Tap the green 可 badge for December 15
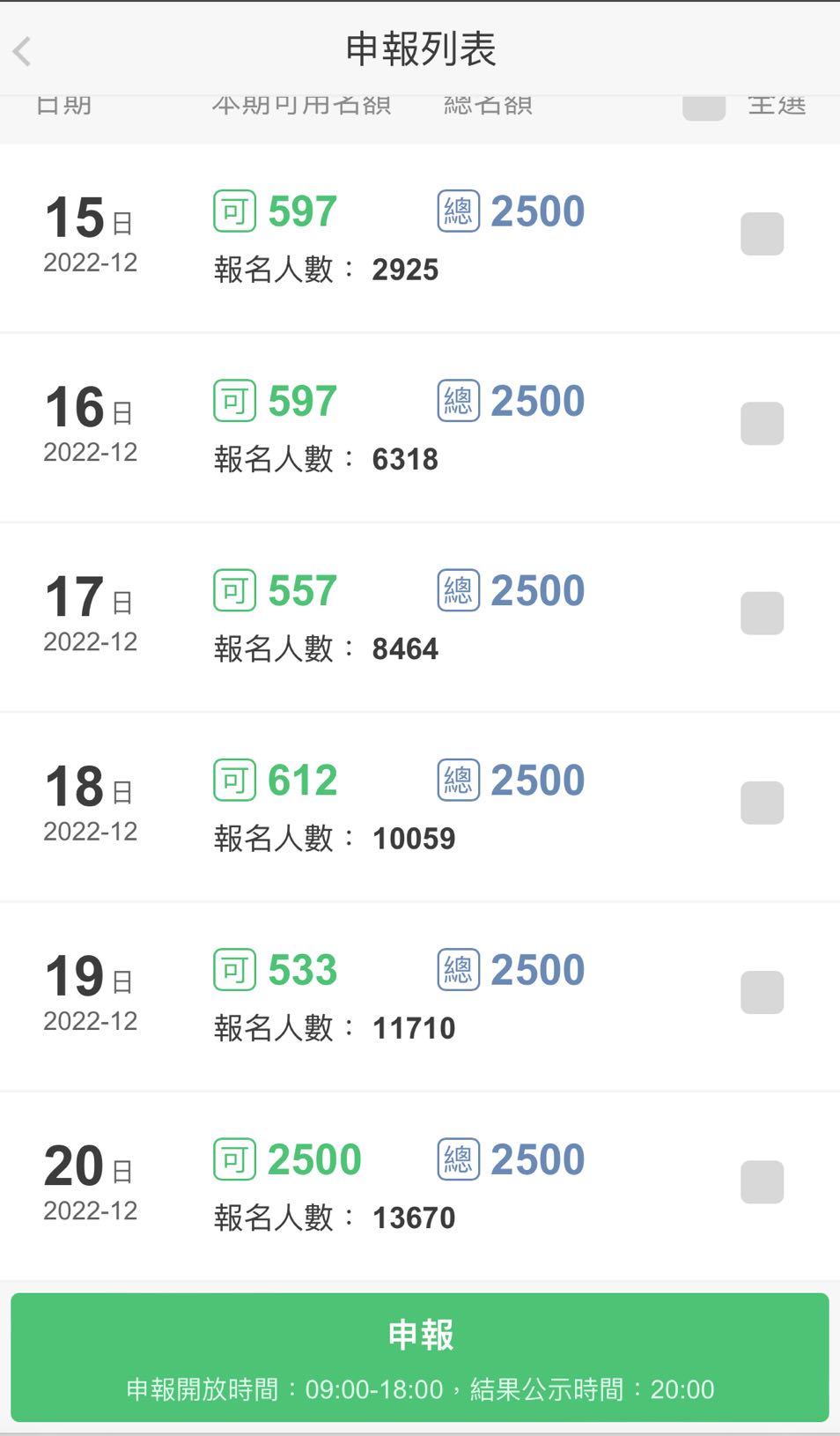This screenshot has height=1436, width=840. [x=232, y=209]
